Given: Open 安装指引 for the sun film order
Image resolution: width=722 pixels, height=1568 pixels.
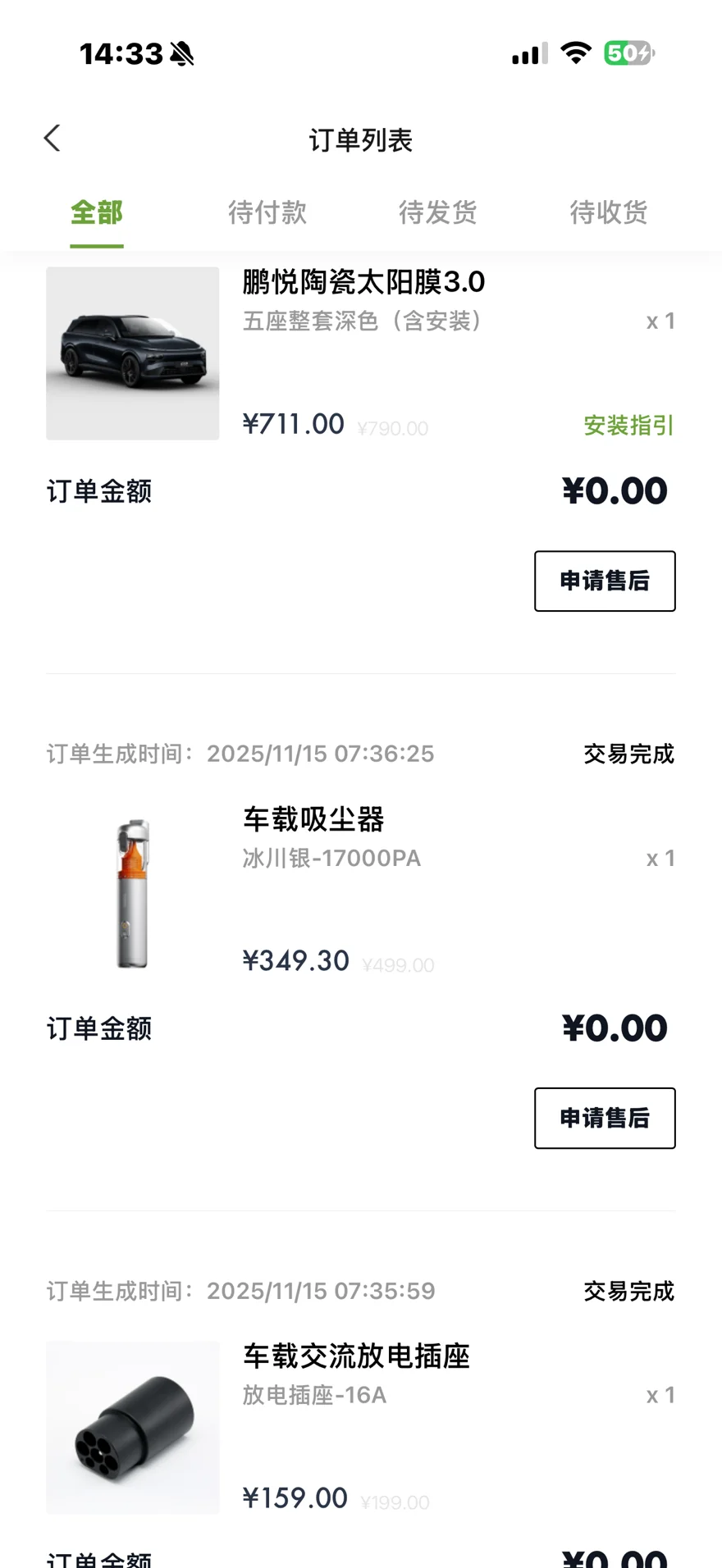Looking at the screenshot, I should click(628, 426).
